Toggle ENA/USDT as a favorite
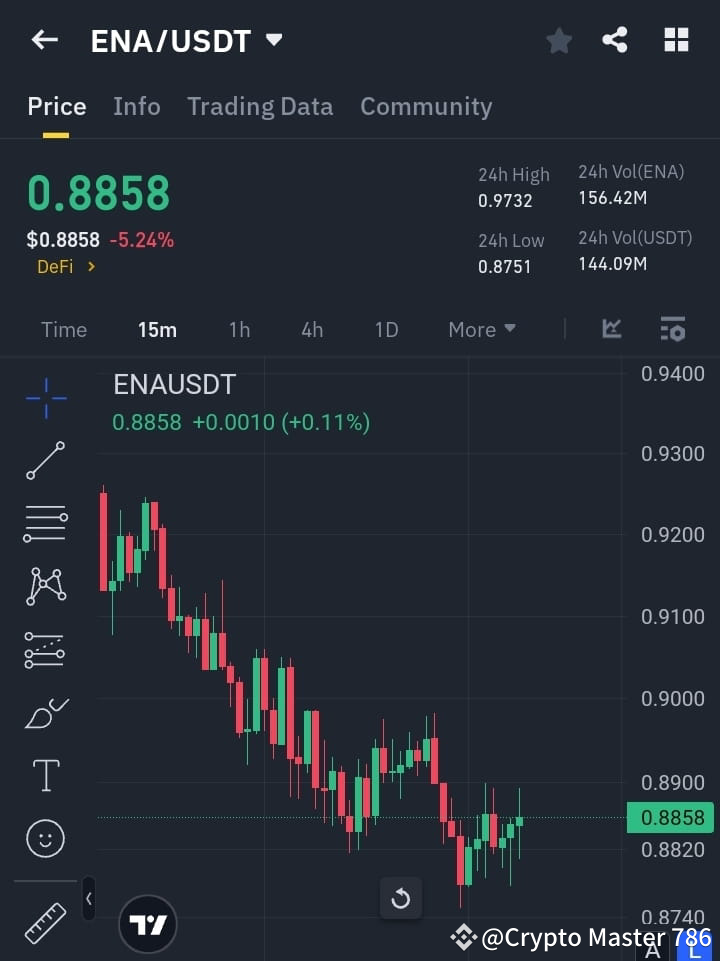 [x=558, y=40]
